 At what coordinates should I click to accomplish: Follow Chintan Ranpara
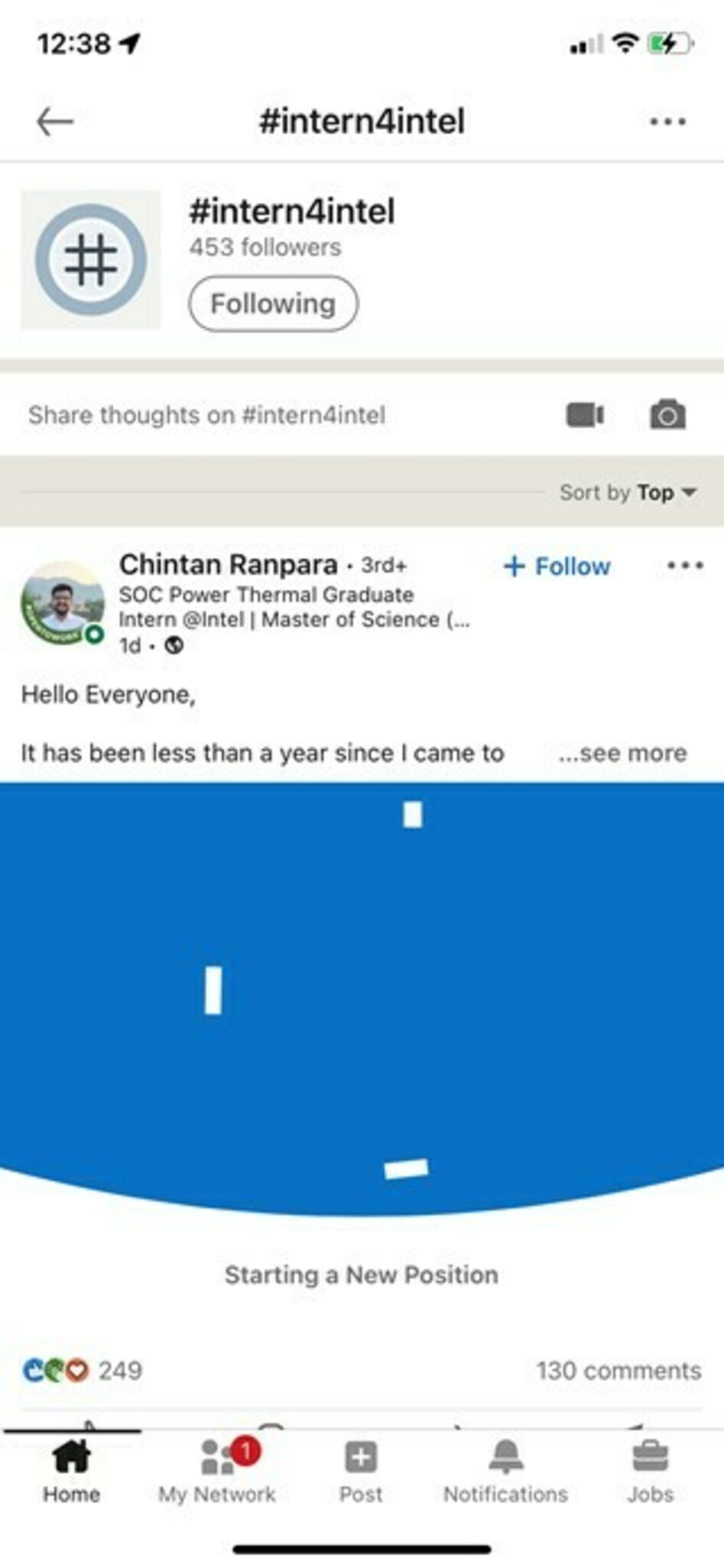(x=557, y=567)
